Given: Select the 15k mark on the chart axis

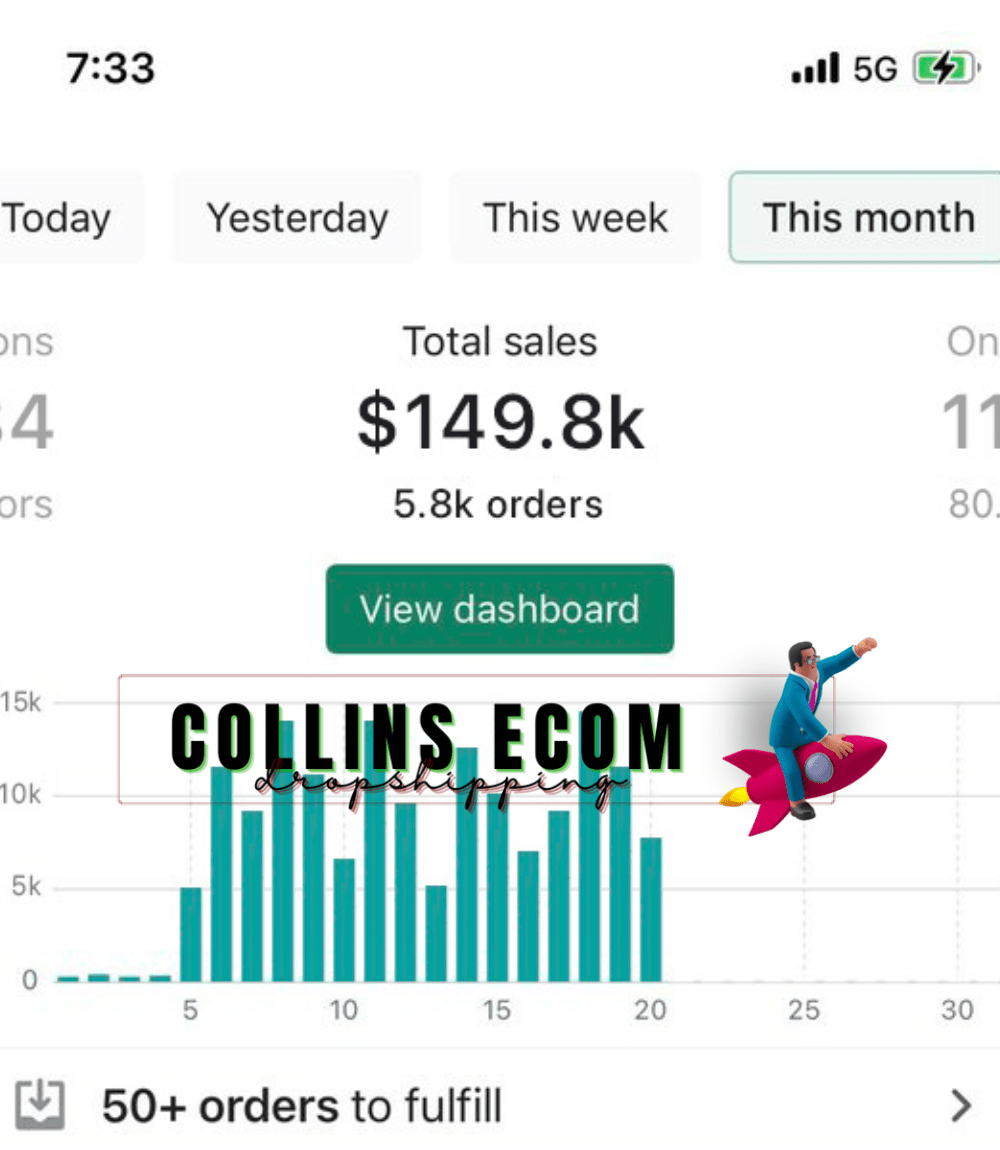Looking at the screenshot, I should pyautogui.click(x=23, y=702).
